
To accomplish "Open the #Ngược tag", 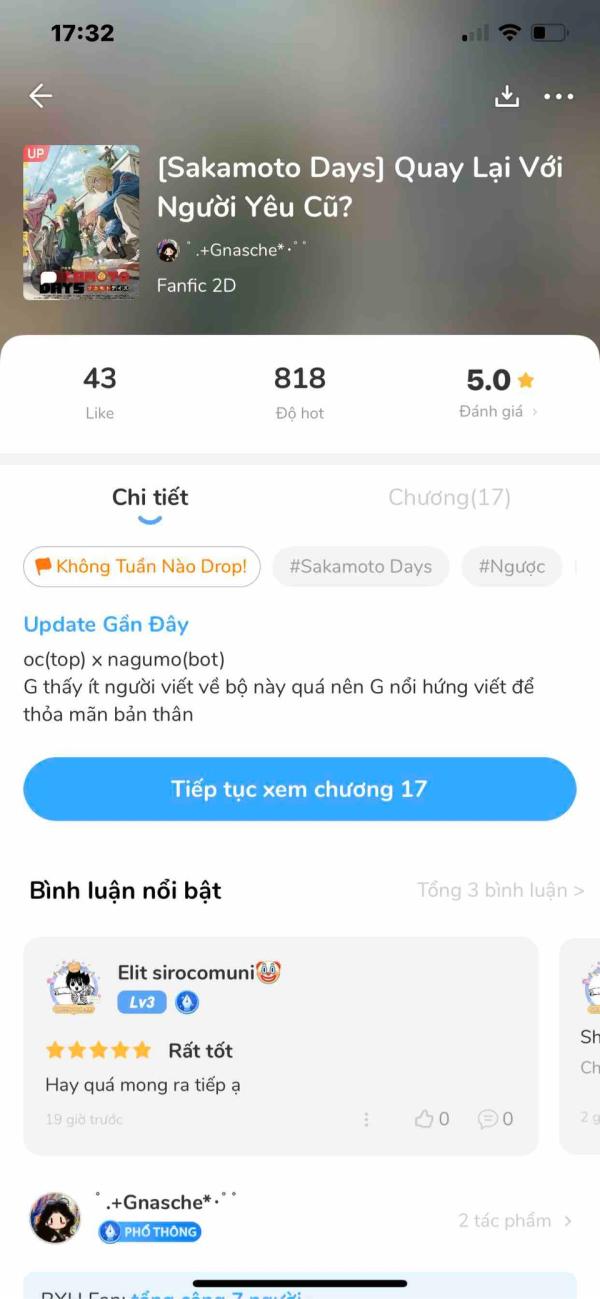I will tap(511, 566).
